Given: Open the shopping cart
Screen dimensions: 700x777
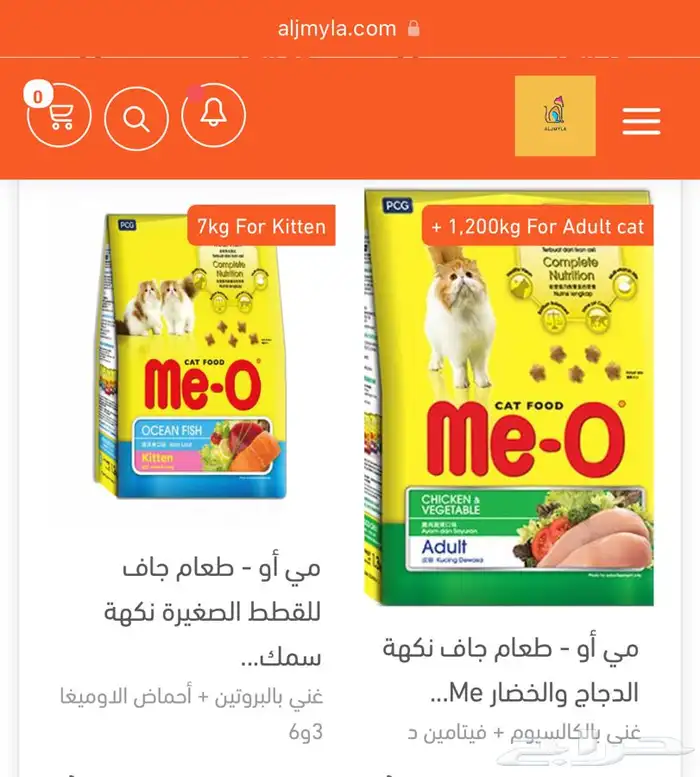Looking at the screenshot, I should (x=59, y=115).
